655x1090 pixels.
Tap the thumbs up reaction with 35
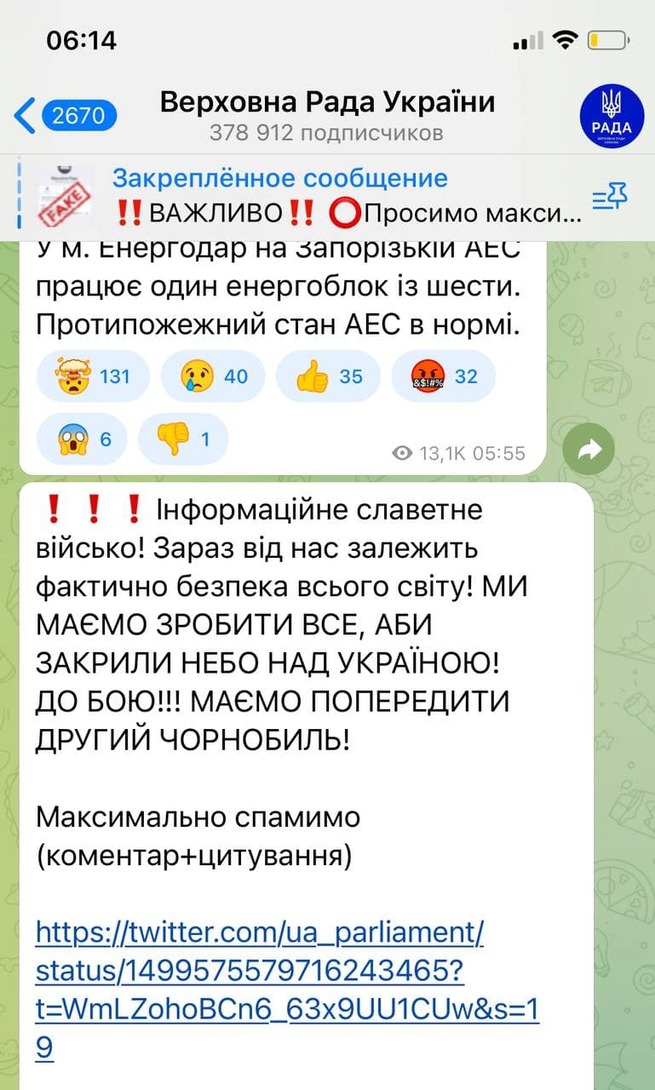(329, 376)
